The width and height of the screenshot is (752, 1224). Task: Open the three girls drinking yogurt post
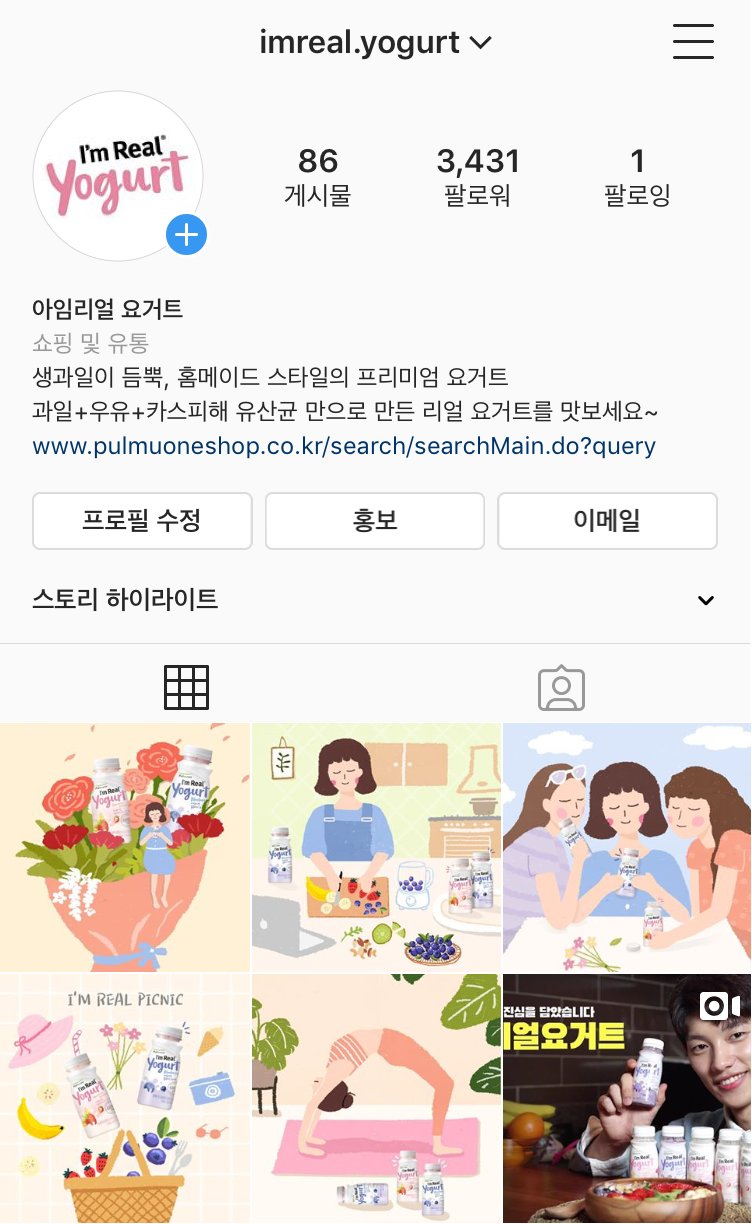(x=627, y=847)
